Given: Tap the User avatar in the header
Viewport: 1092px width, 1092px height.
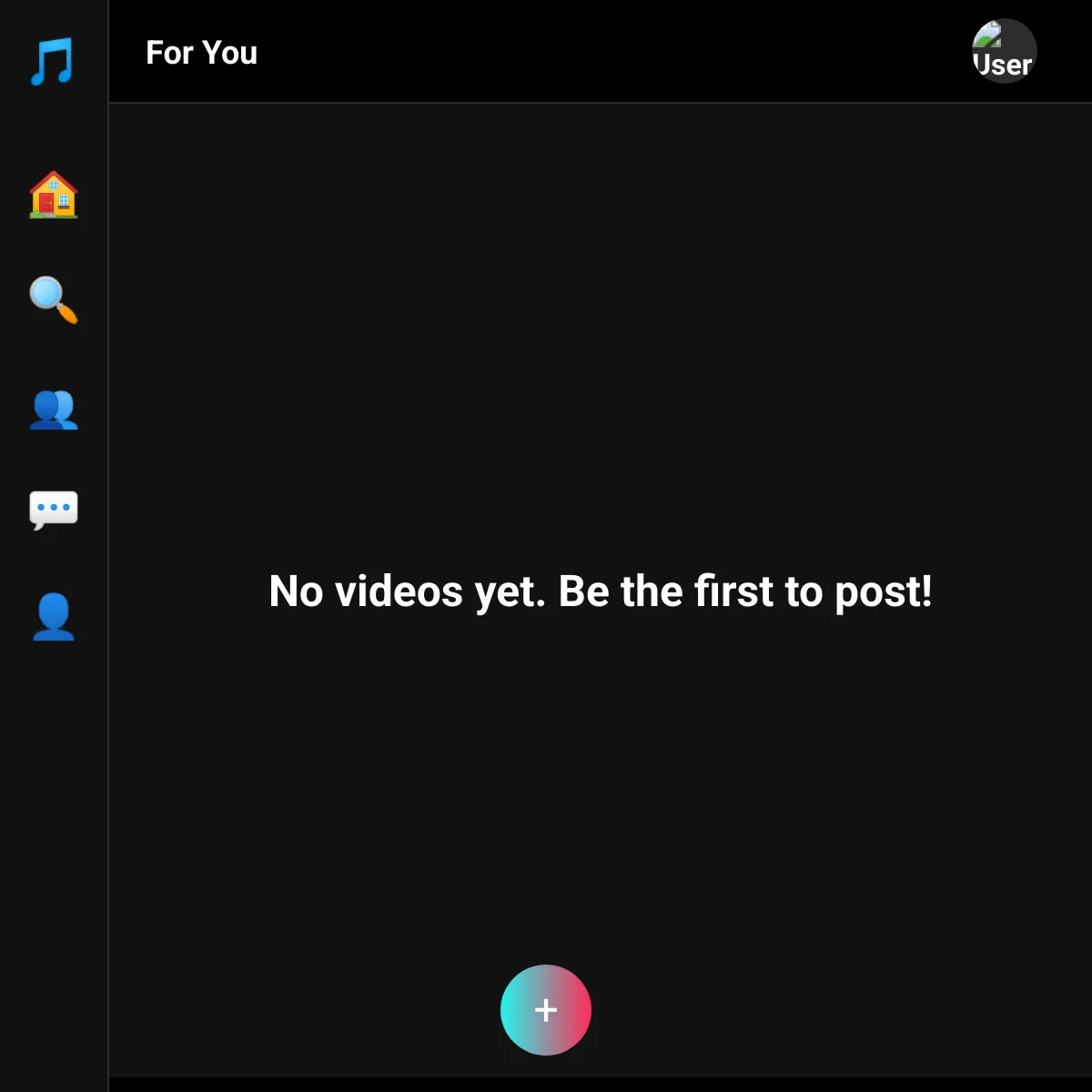Looking at the screenshot, I should (1005, 52).
